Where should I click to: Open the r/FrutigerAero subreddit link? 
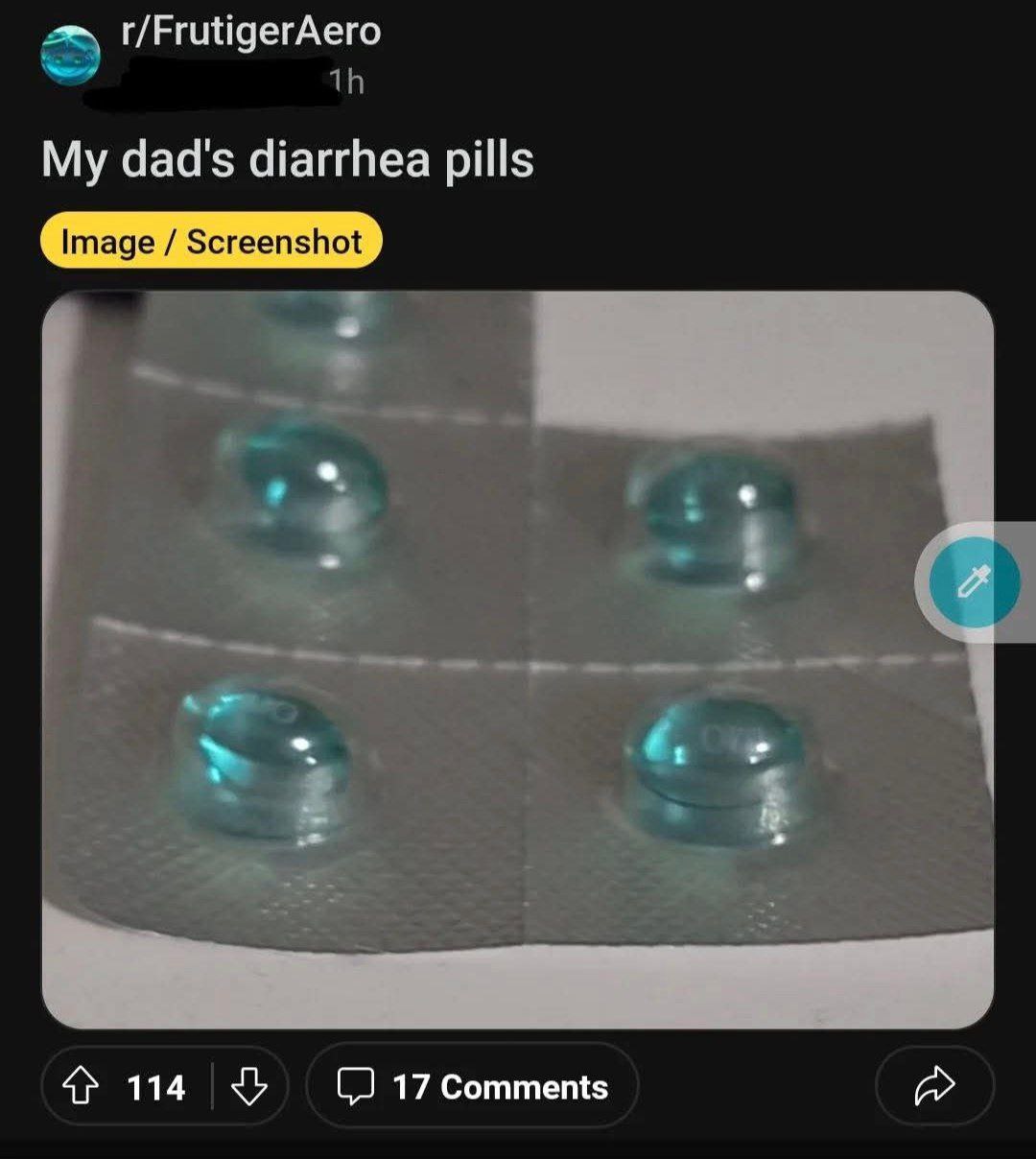click(251, 32)
